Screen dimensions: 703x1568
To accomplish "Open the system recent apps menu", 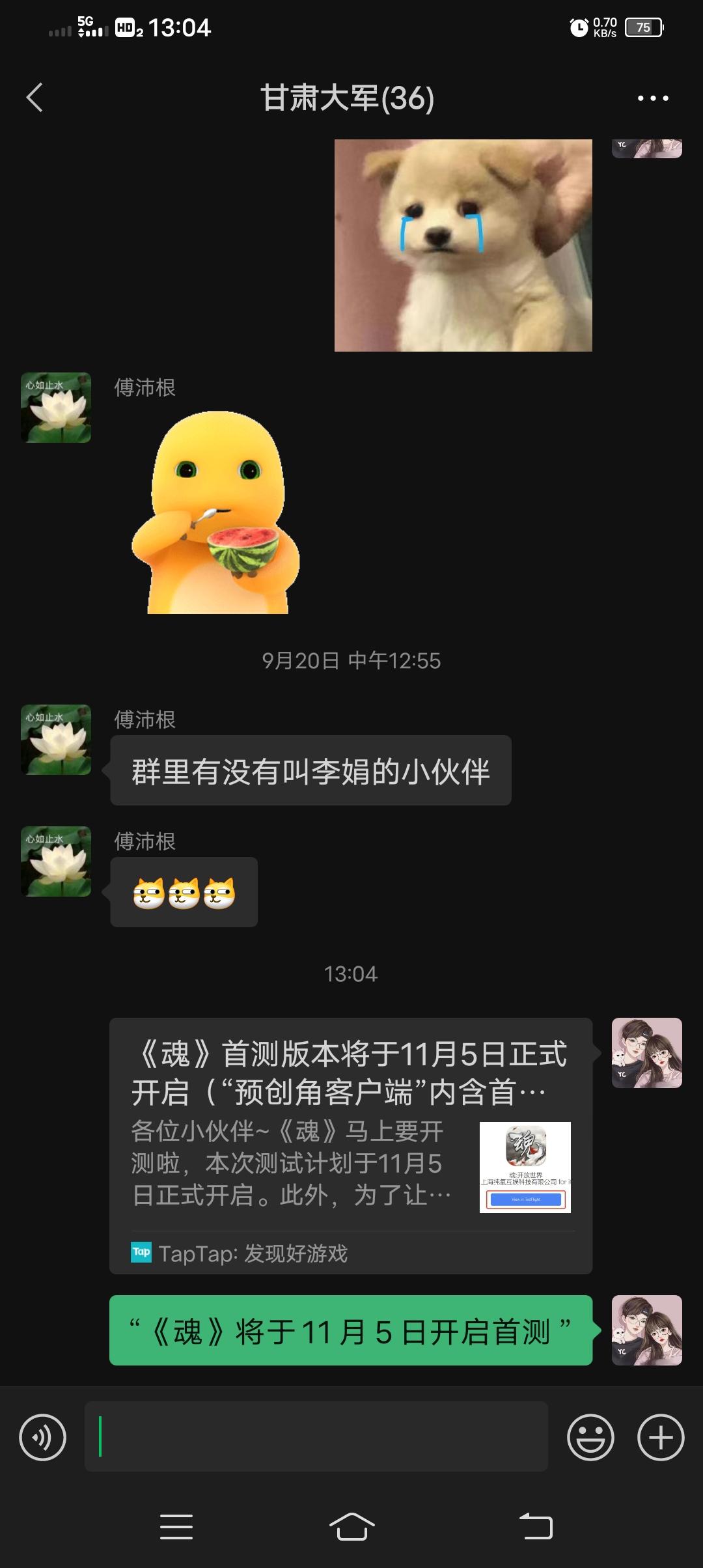I will 176,1526.
